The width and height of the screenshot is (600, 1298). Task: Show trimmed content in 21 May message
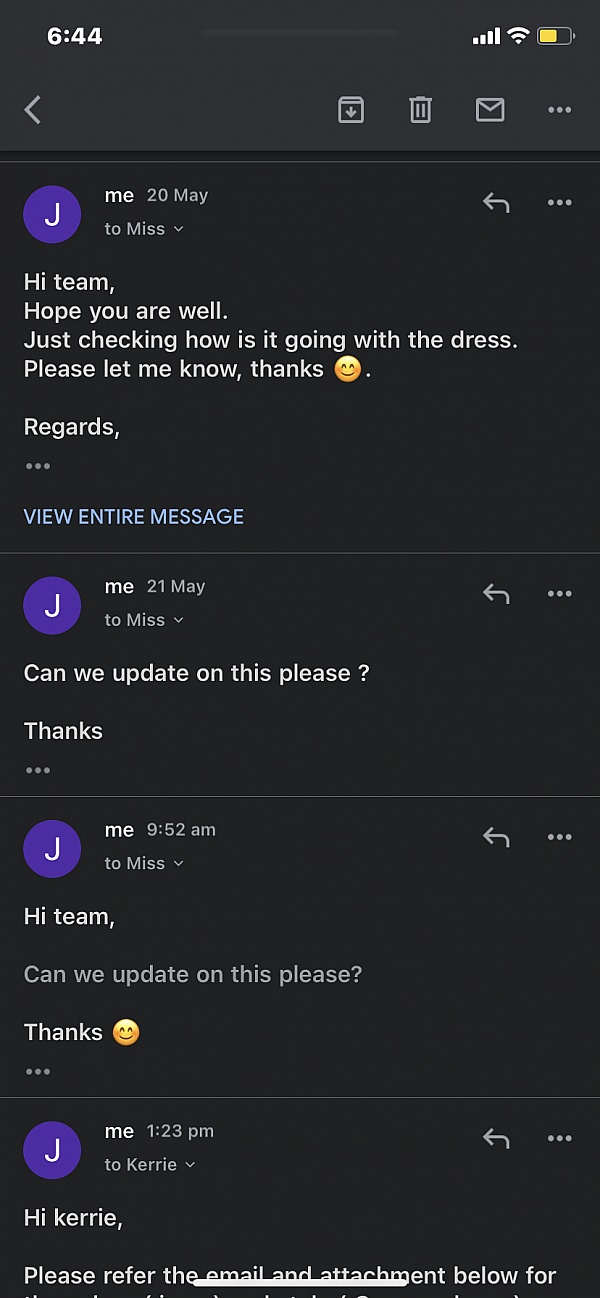tap(38, 770)
